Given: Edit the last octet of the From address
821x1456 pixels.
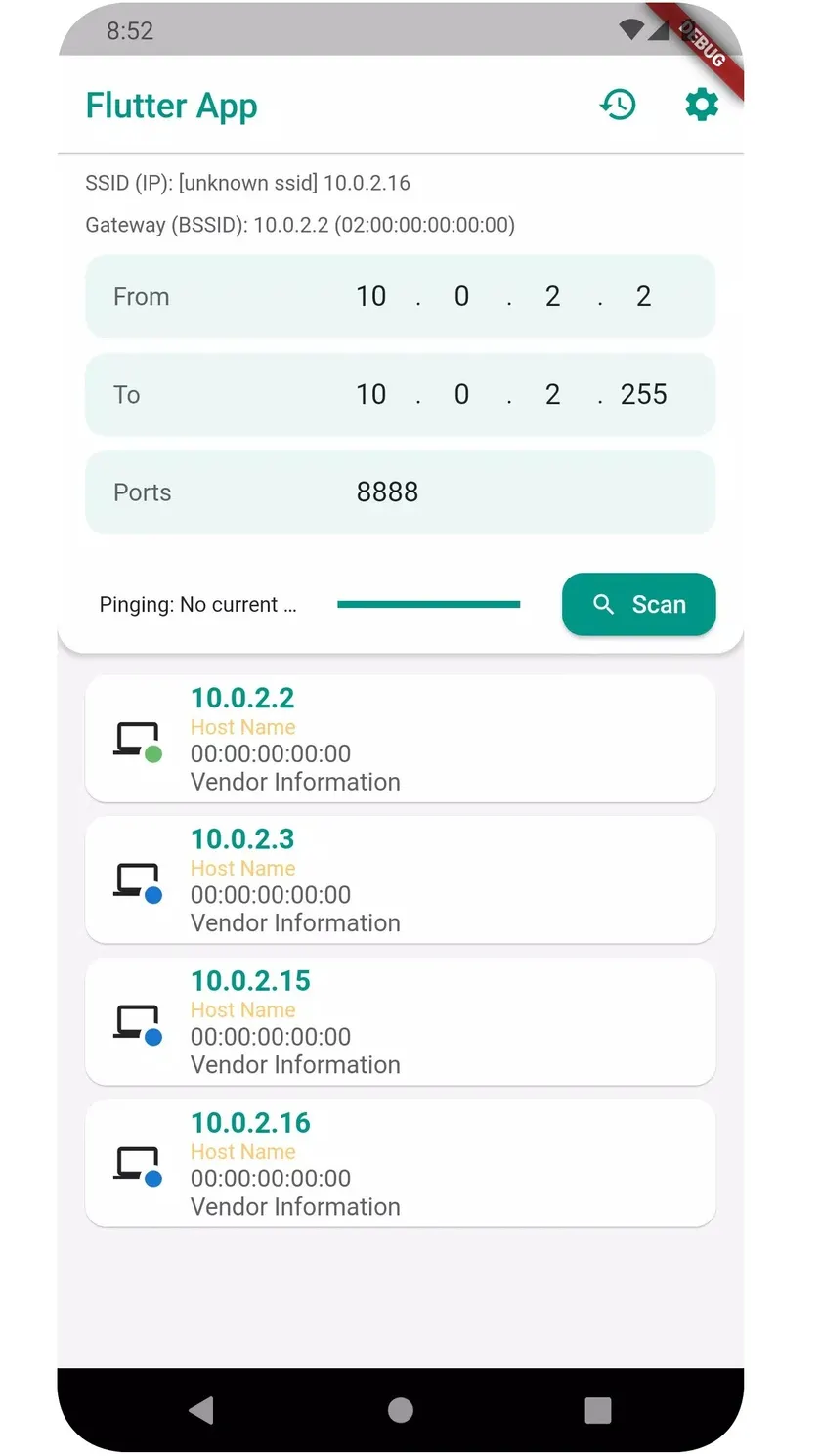Looking at the screenshot, I should pos(643,296).
